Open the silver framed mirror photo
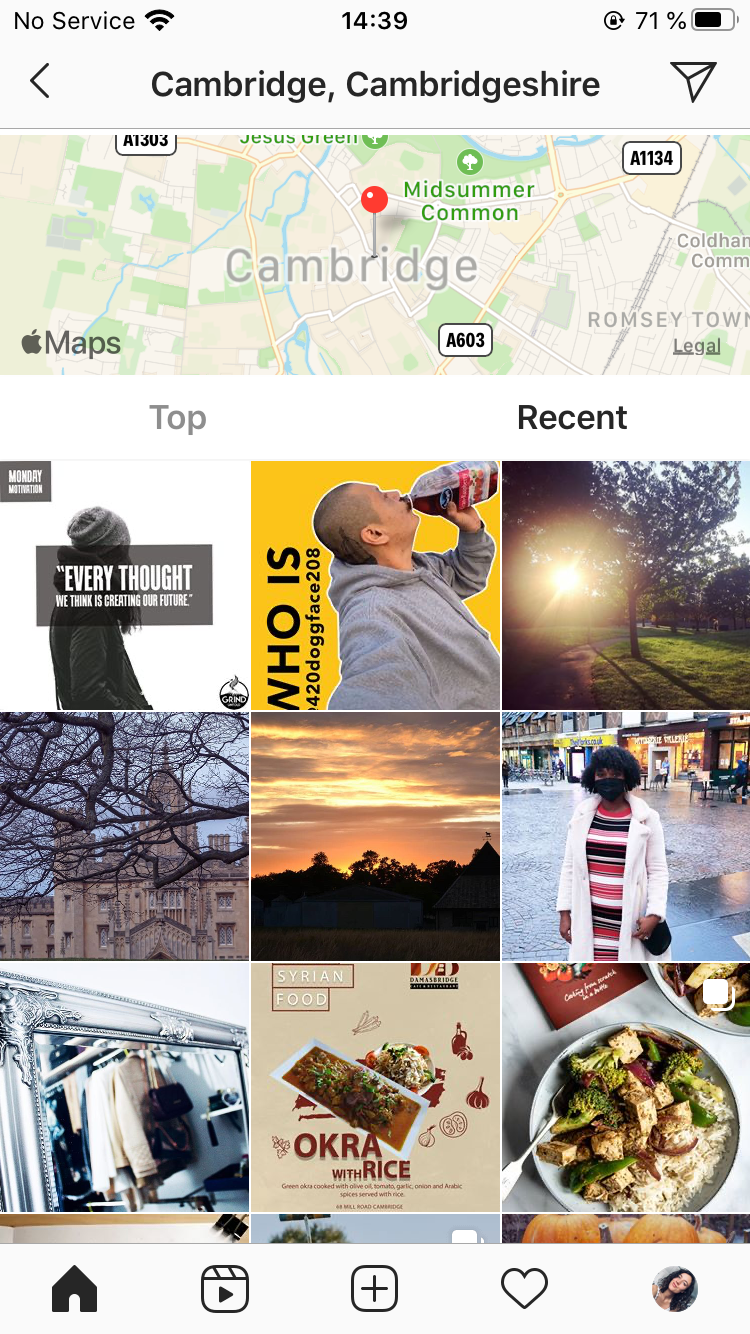Screen dimensions: 750x1334 click(124, 1088)
